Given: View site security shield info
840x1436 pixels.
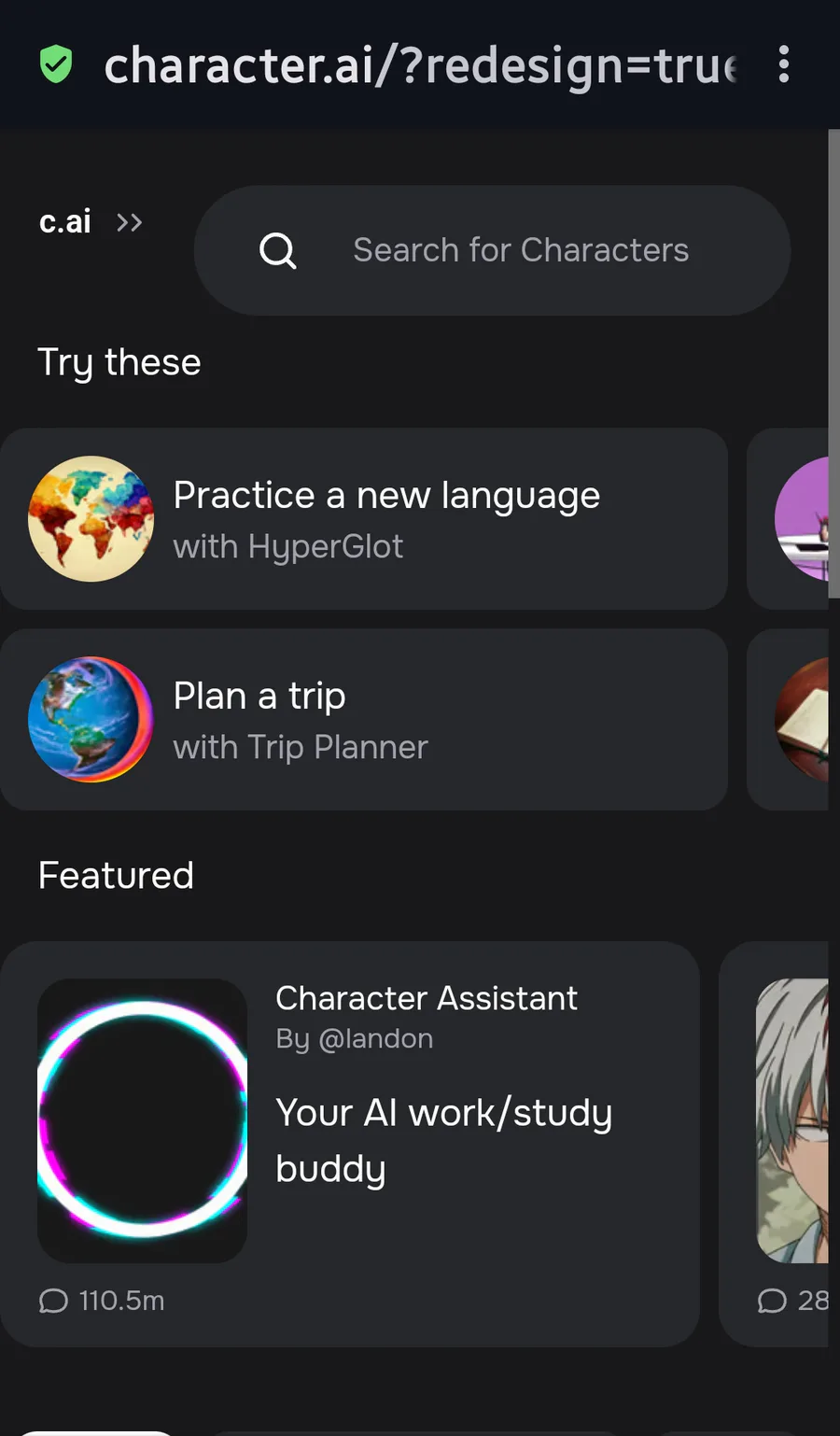Looking at the screenshot, I should click(x=56, y=64).
